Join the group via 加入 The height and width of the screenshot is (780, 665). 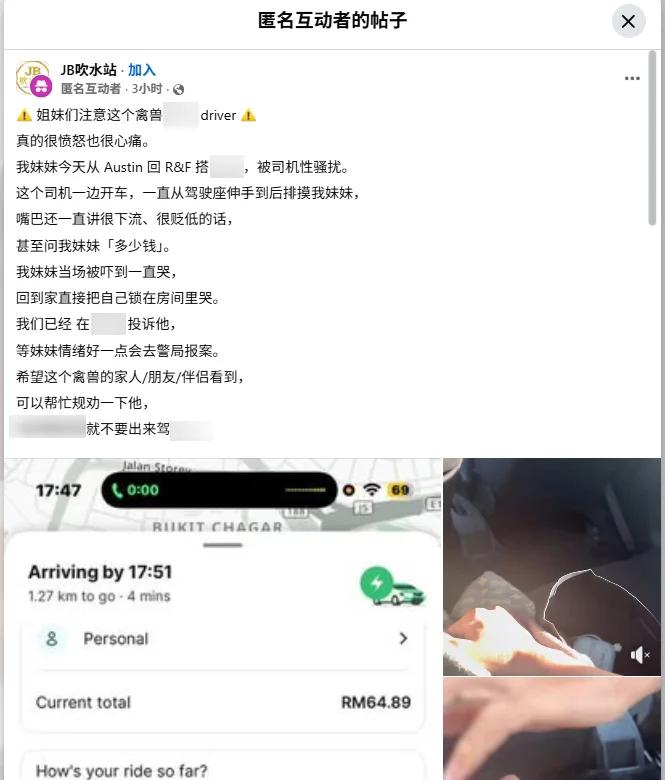(x=142, y=70)
